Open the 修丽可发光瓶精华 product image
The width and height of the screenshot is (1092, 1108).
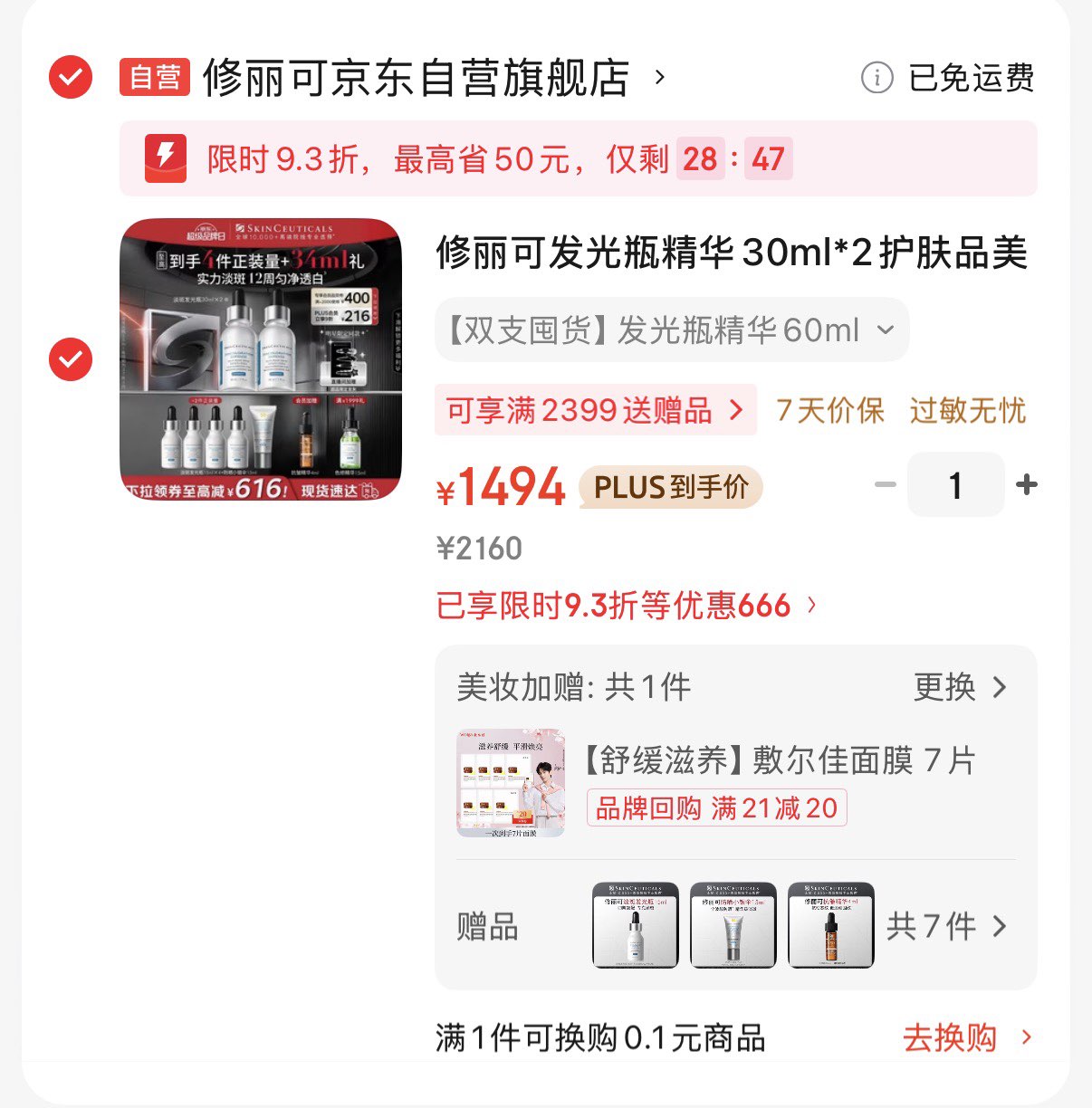click(x=261, y=358)
